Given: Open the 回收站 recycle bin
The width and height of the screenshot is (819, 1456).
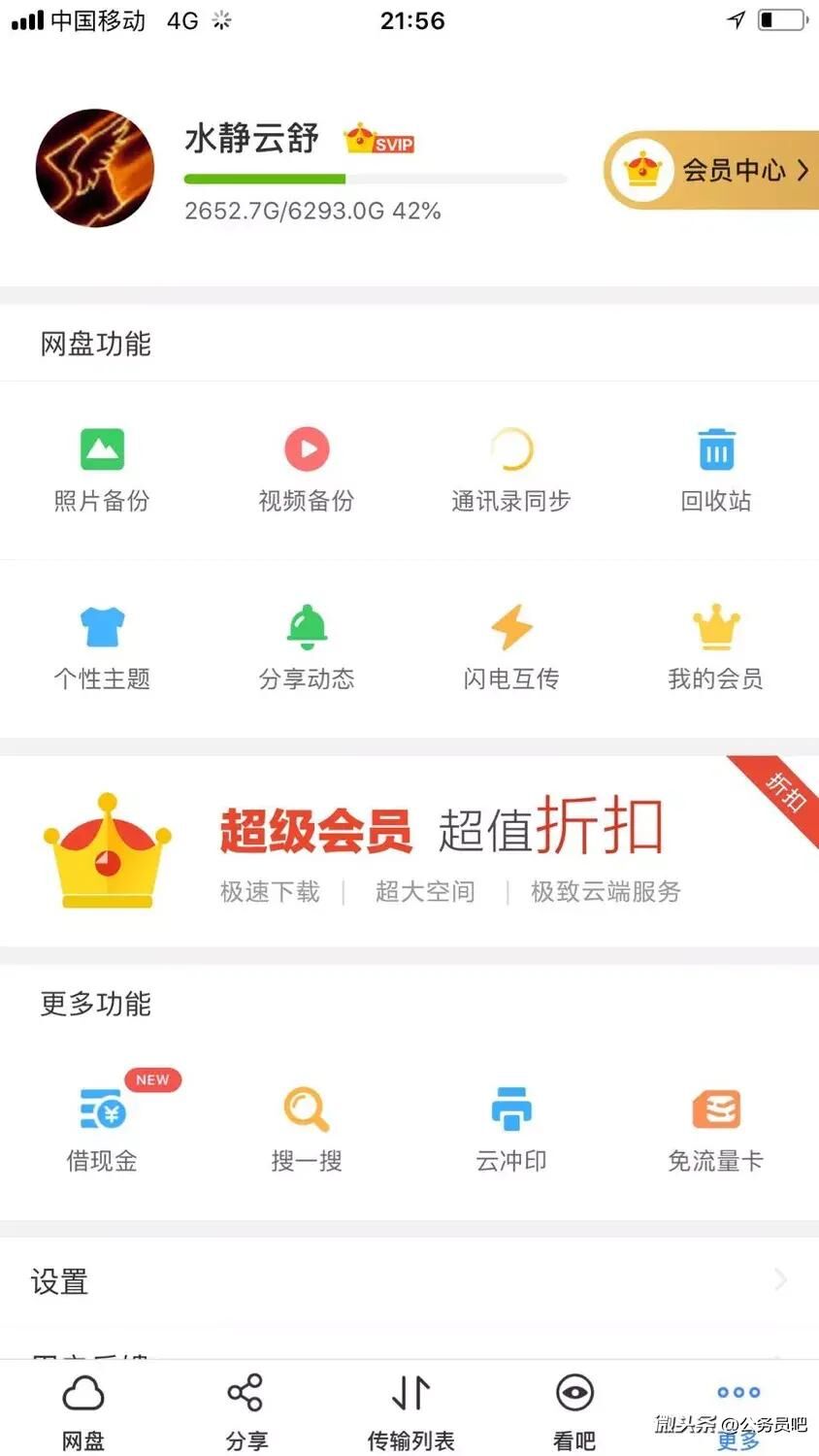Looking at the screenshot, I should pos(716,469).
